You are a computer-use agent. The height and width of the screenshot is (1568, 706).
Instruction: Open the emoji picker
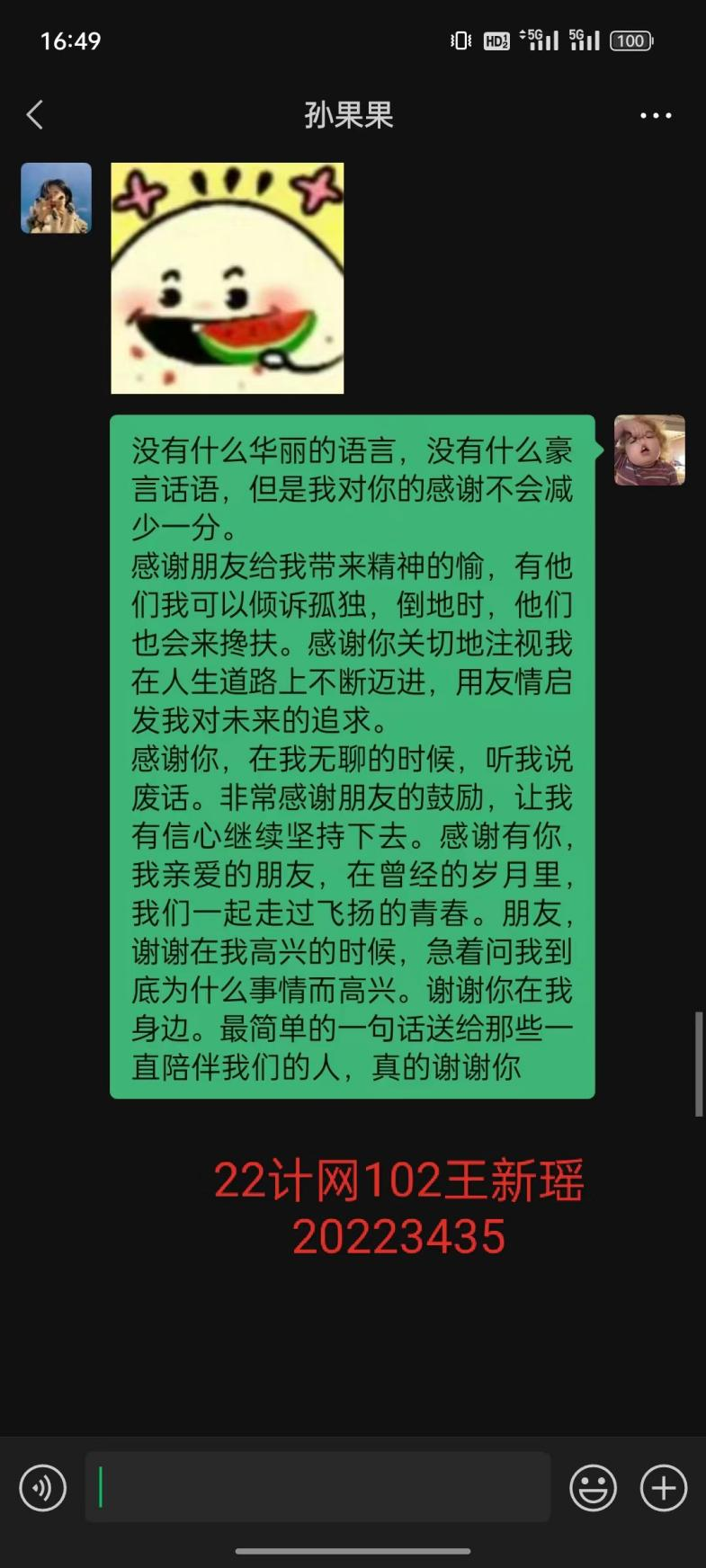pos(593,1487)
